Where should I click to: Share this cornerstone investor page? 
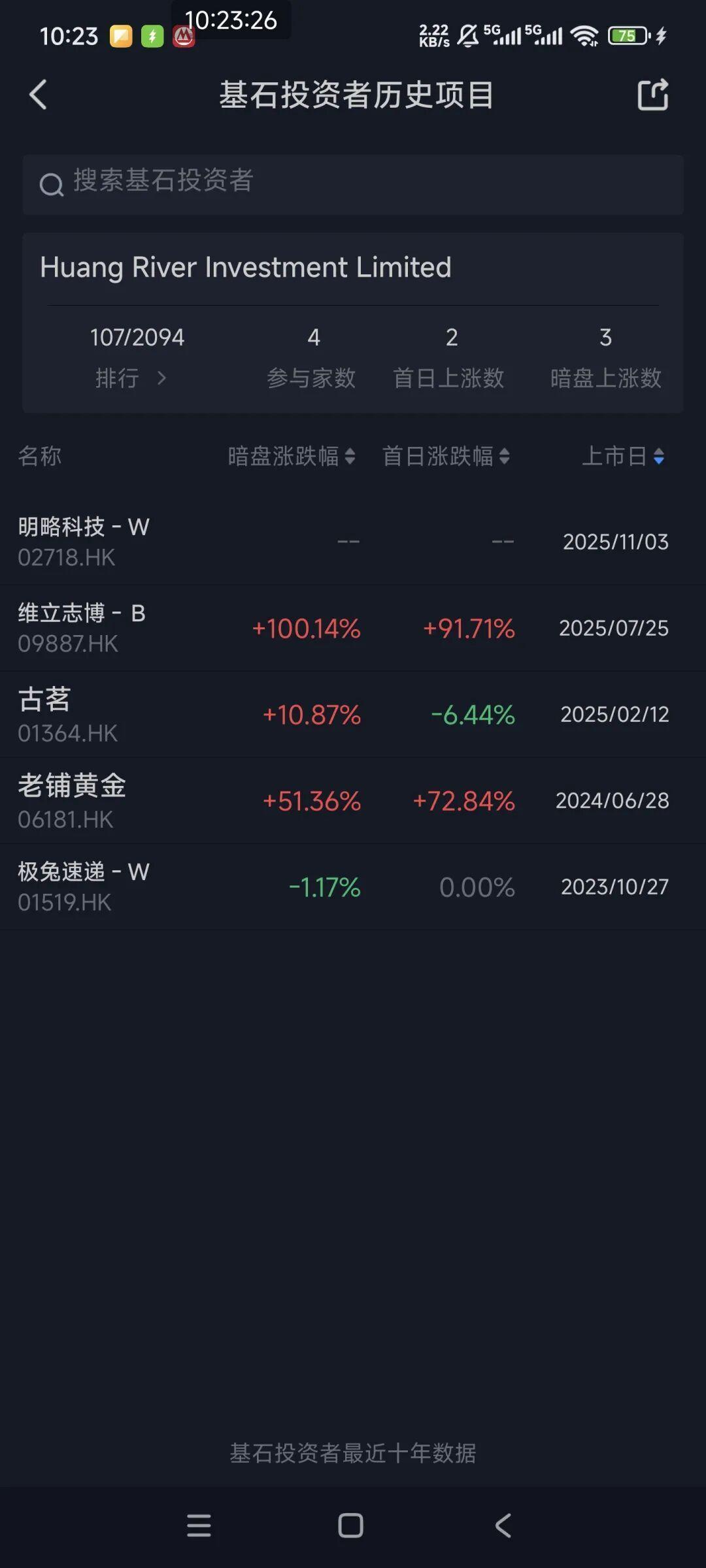[652, 95]
